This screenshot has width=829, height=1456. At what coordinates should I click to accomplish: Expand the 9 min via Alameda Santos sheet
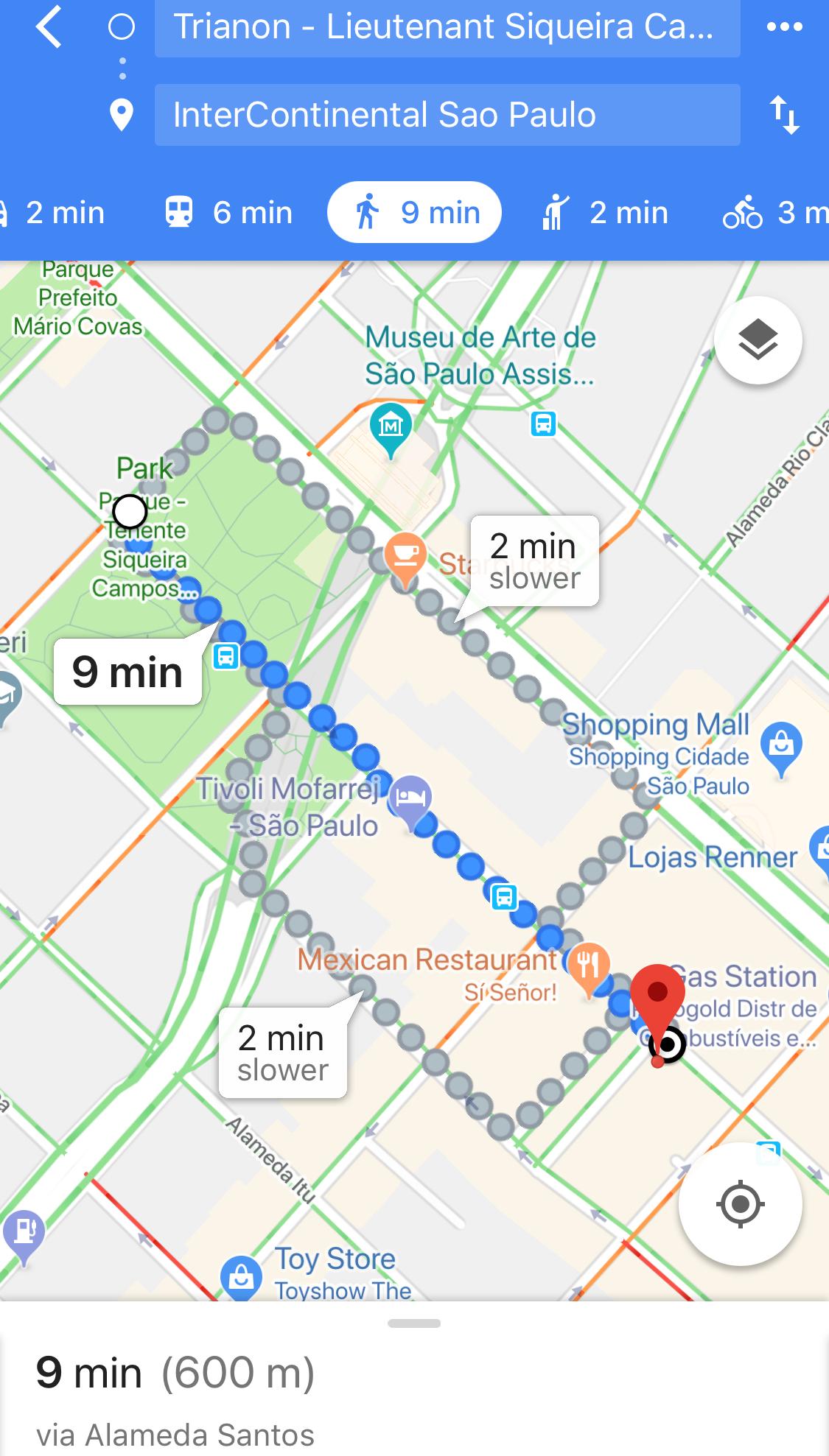click(x=414, y=1379)
